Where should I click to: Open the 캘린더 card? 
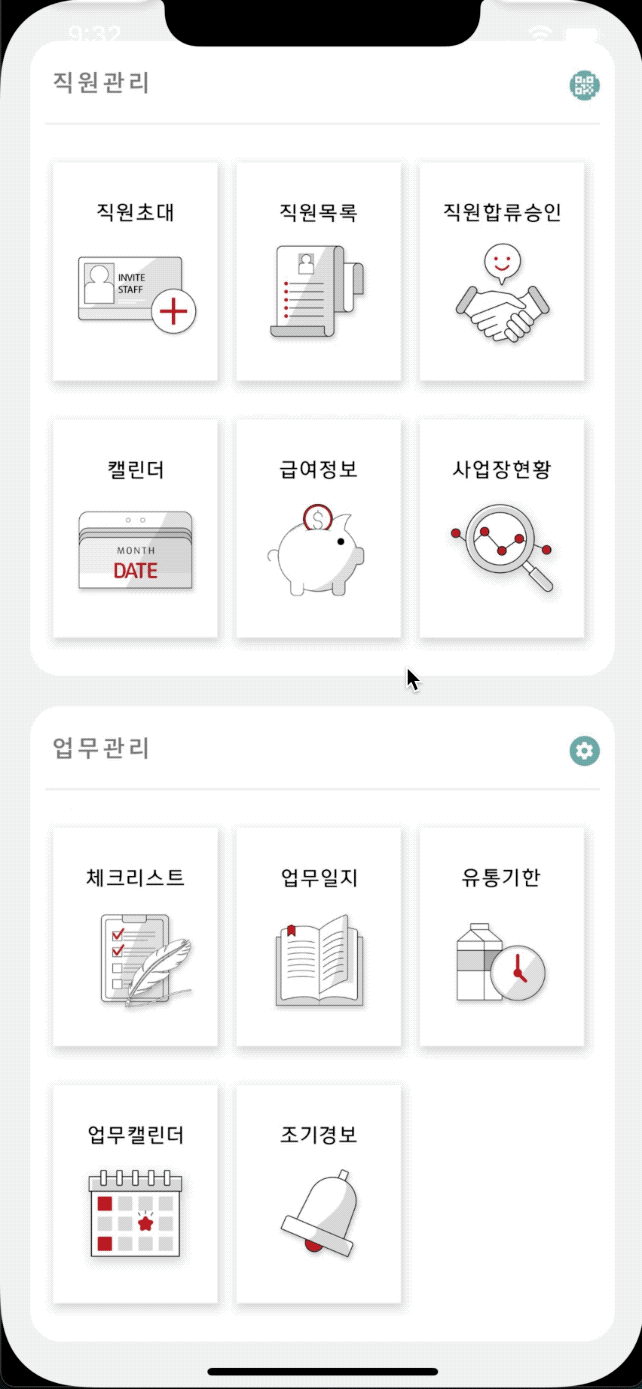point(135,528)
